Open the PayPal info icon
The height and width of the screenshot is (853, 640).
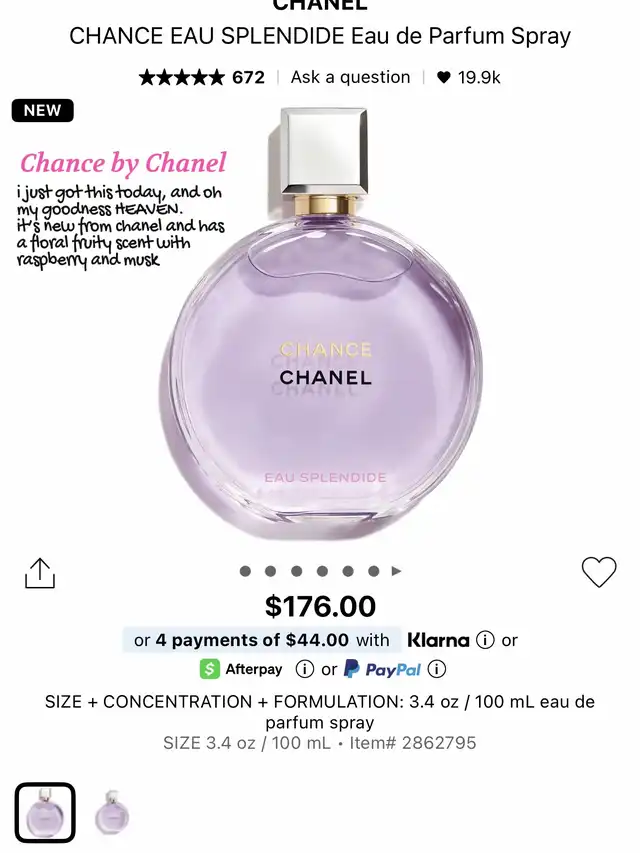(437, 669)
